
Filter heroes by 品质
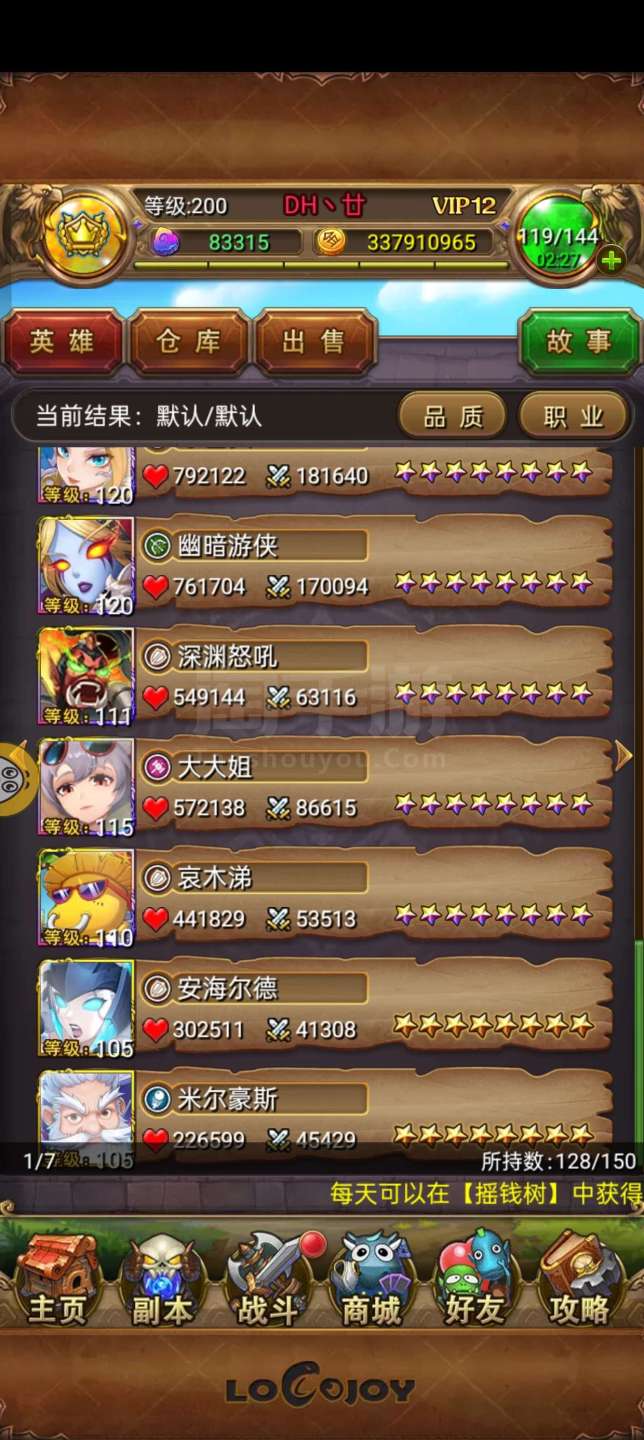[453, 416]
